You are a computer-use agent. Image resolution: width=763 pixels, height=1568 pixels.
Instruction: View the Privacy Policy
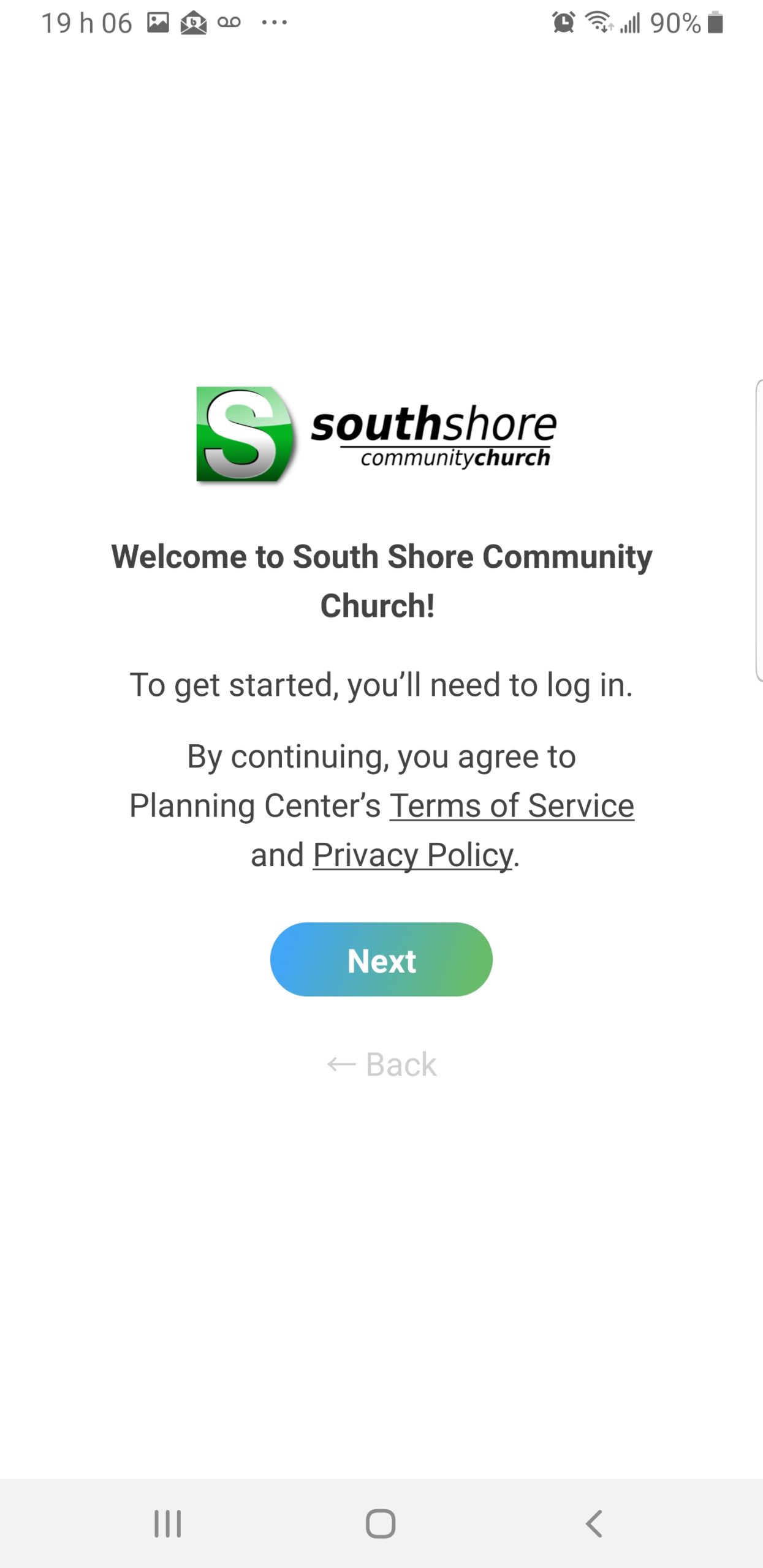point(412,855)
